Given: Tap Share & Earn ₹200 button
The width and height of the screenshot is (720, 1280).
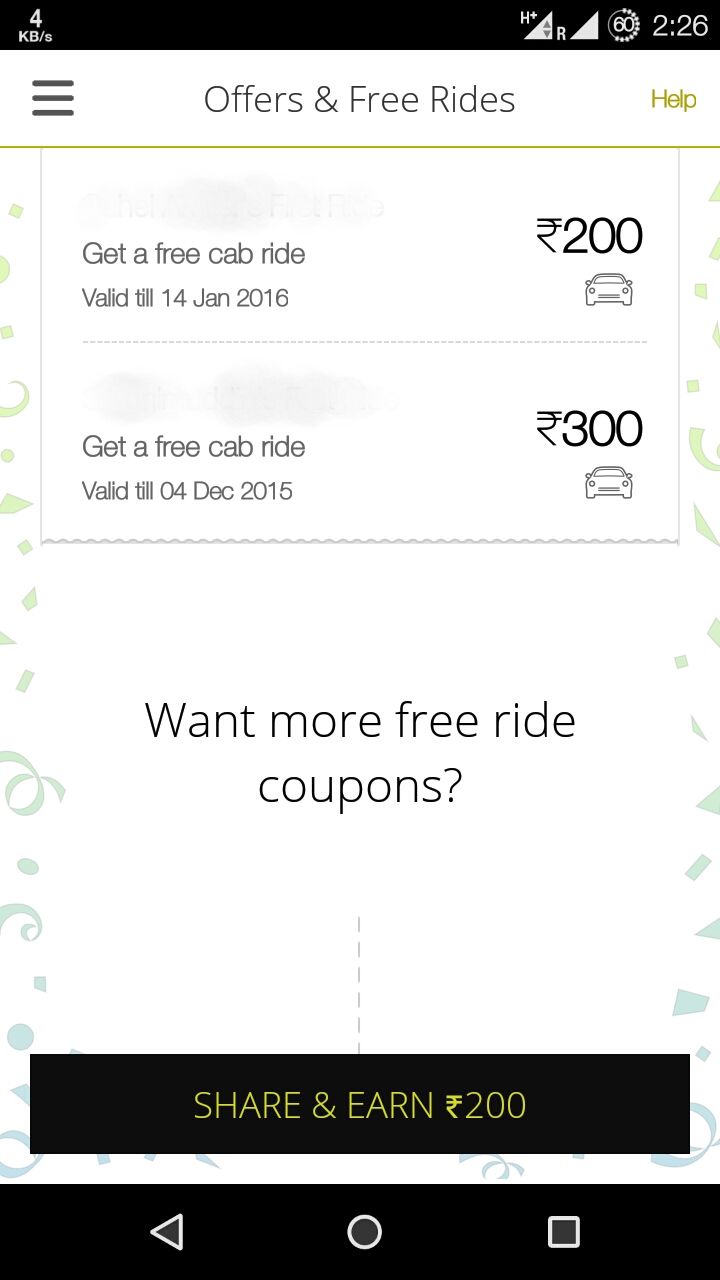Looking at the screenshot, I should [360, 1104].
